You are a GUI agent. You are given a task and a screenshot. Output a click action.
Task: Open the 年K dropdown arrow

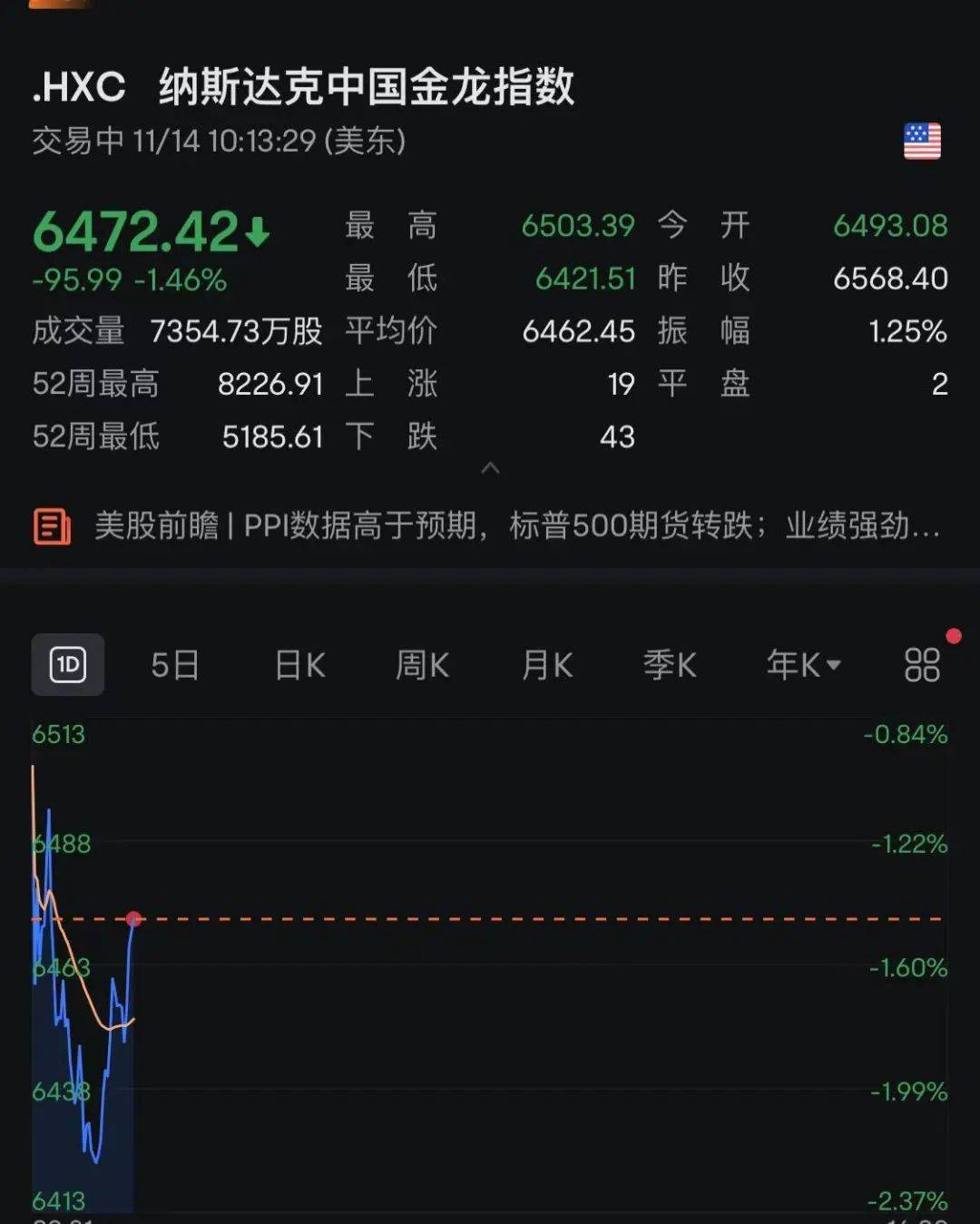(x=834, y=665)
